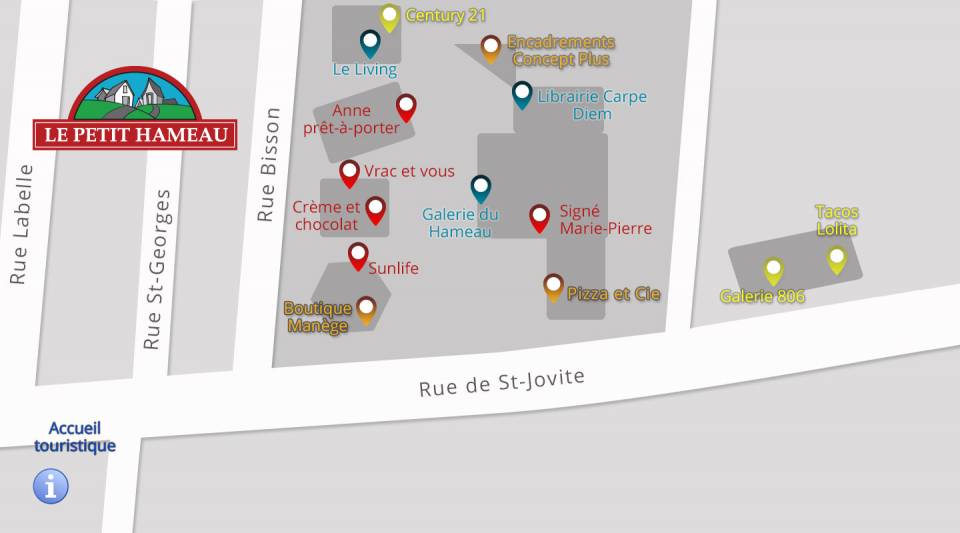Open the Encadrements Concept Plus marker
The height and width of the screenshot is (533, 960).
coord(490,47)
